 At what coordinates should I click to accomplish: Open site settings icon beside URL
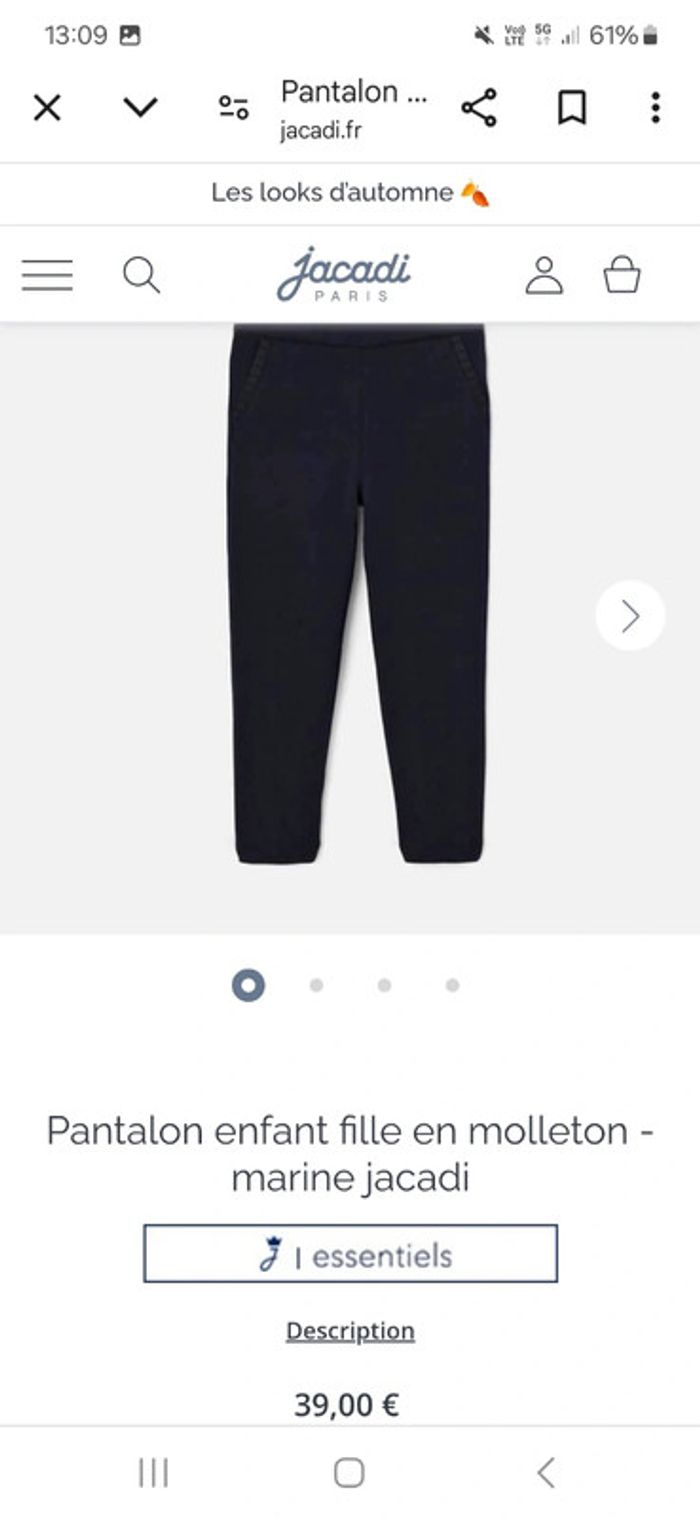pos(234,108)
